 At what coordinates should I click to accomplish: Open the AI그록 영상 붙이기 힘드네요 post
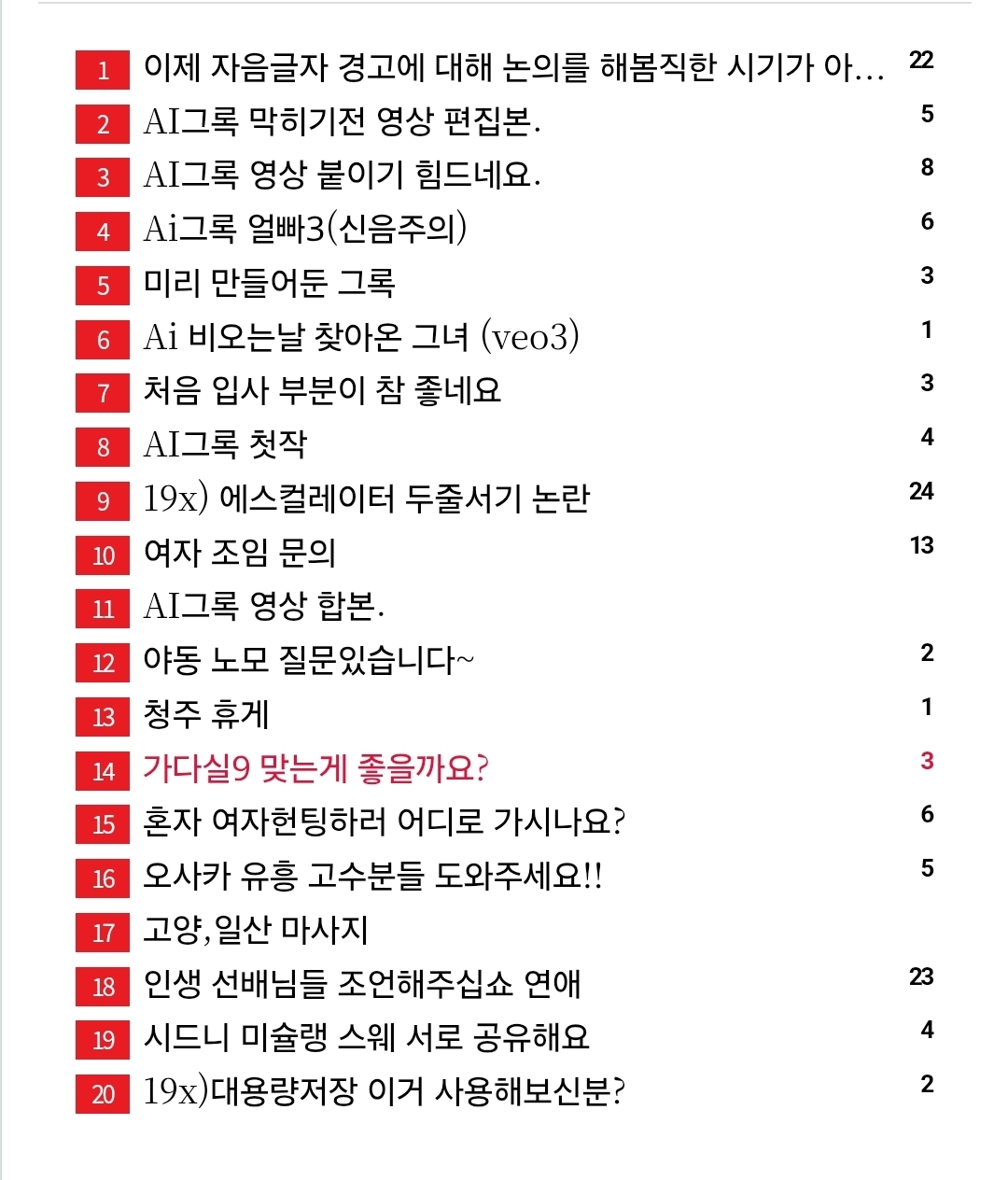point(342,176)
